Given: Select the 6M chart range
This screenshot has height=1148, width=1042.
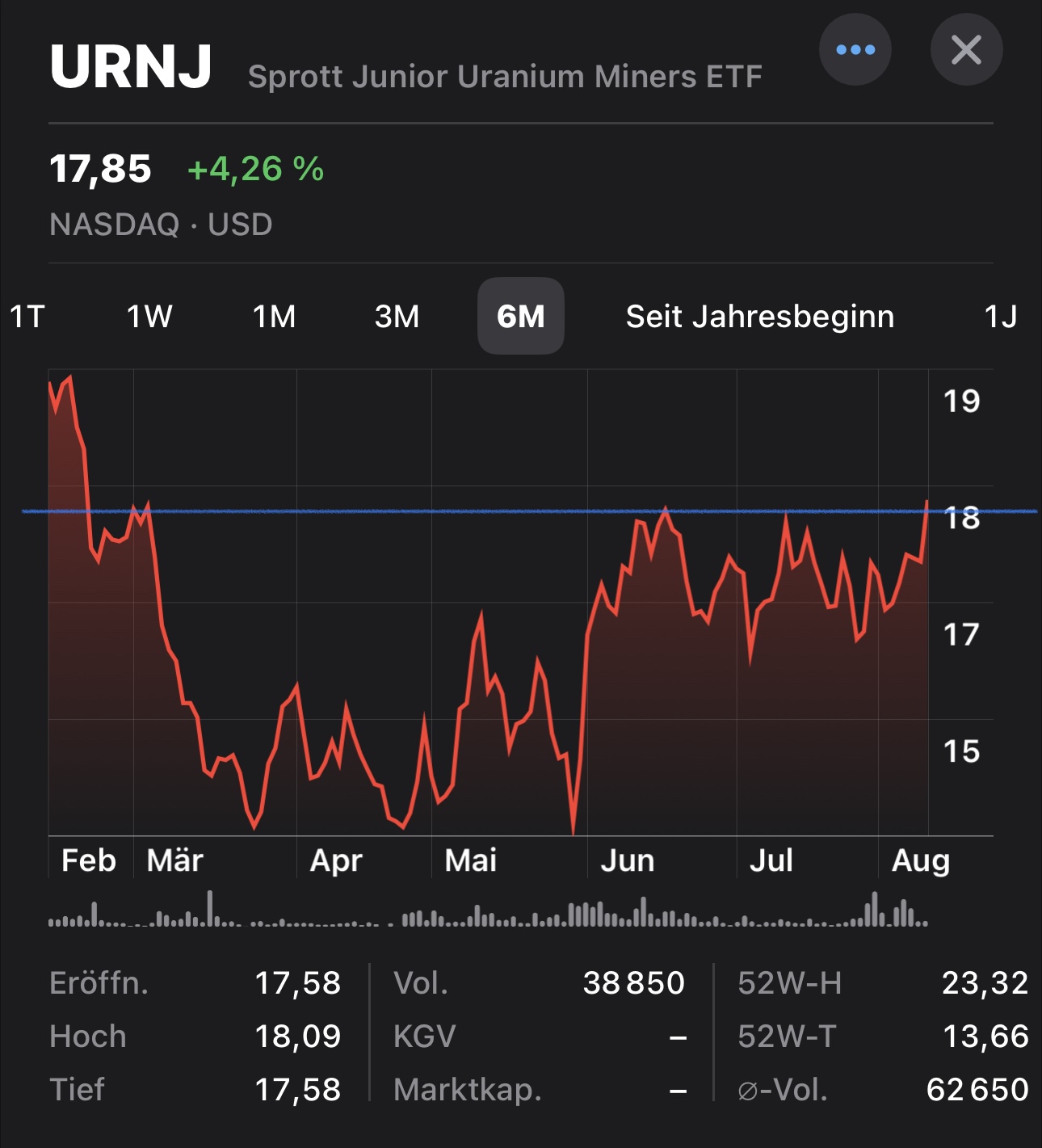Looking at the screenshot, I should pyautogui.click(x=520, y=316).
